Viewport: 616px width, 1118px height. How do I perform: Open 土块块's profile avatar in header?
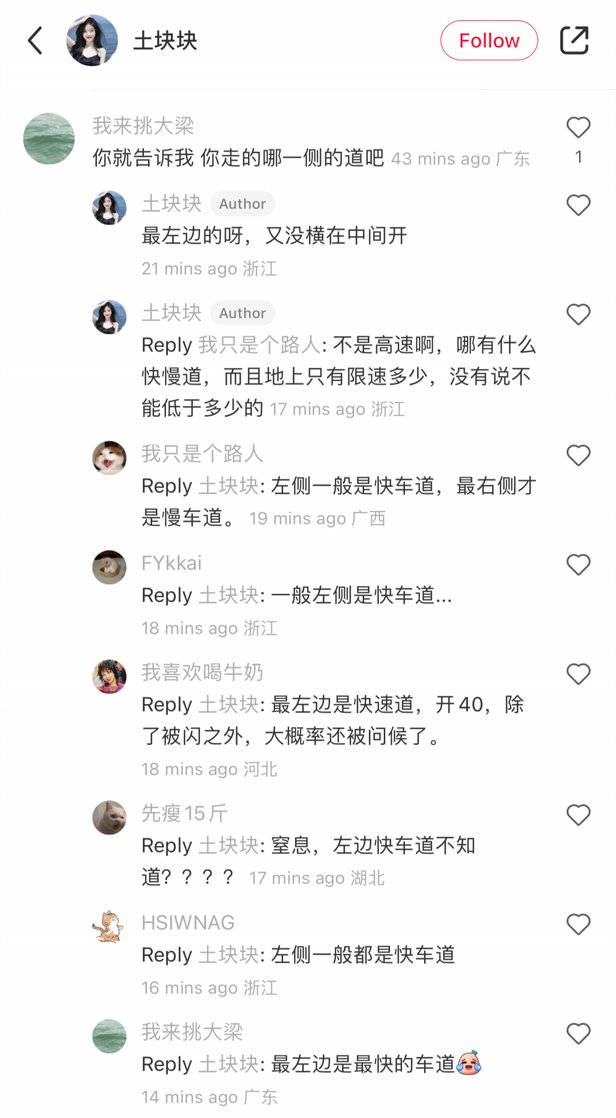pyautogui.click(x=92, y=41)
